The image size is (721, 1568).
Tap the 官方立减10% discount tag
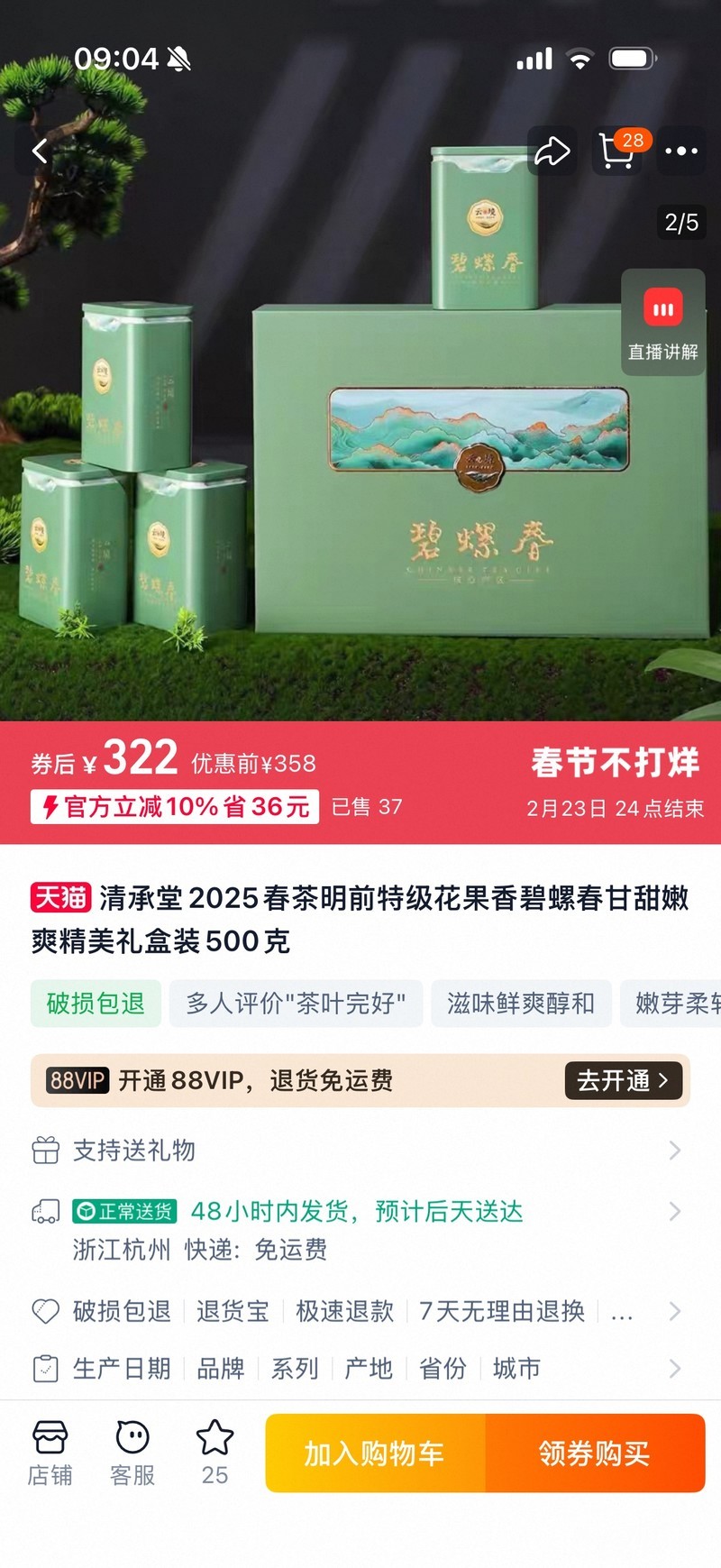pos(175,806)
